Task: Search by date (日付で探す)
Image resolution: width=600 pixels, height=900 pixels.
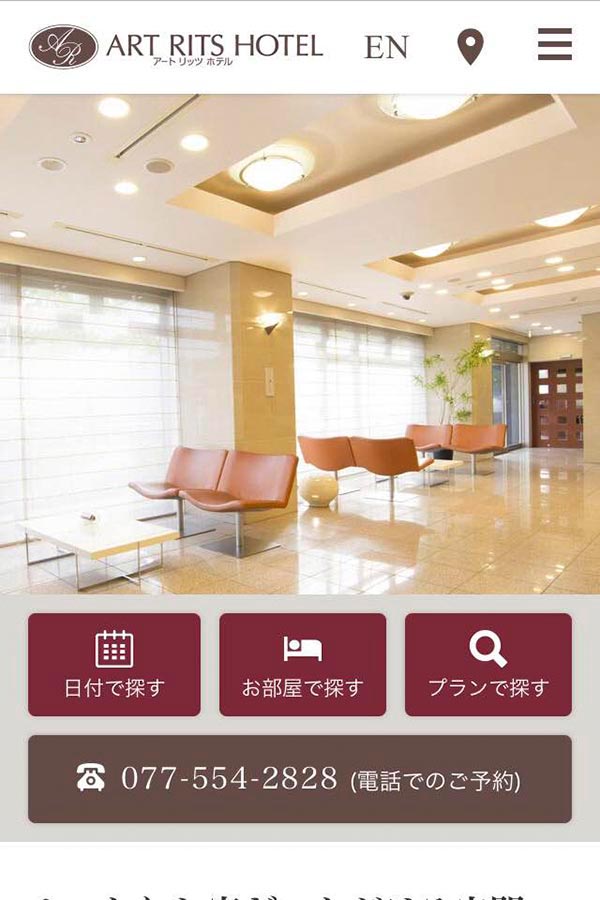Action: [x=114, y=664]
